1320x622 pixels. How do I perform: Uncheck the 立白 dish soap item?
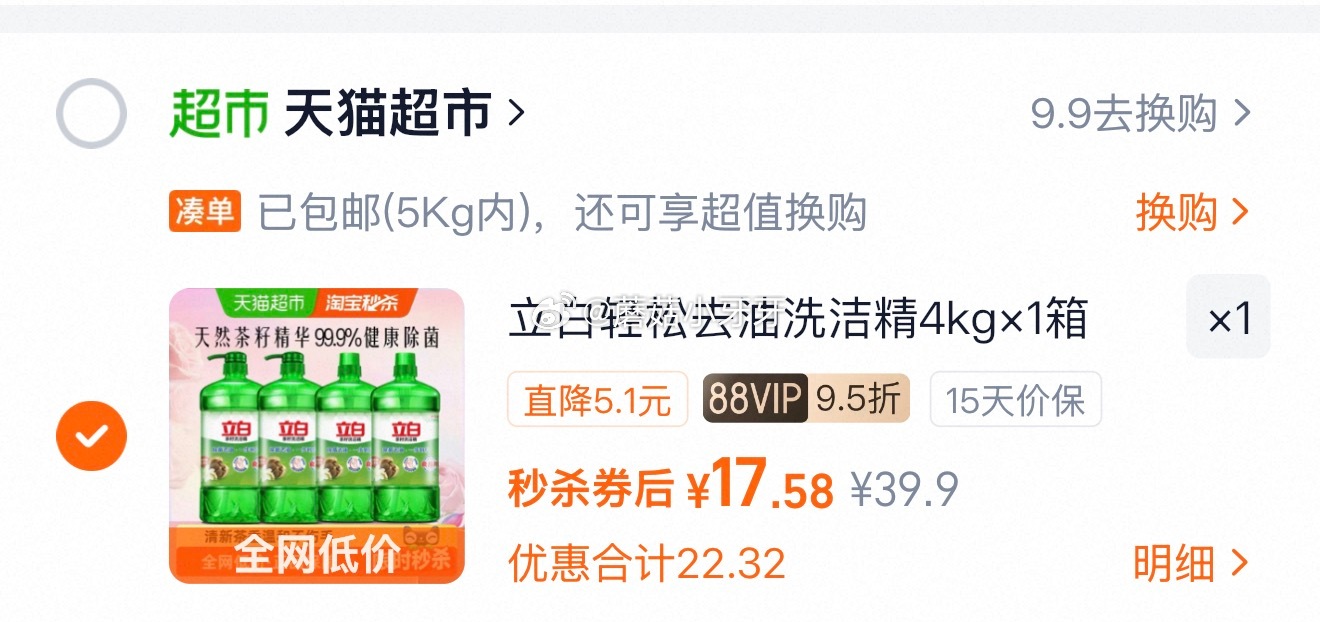coord(91,436)
